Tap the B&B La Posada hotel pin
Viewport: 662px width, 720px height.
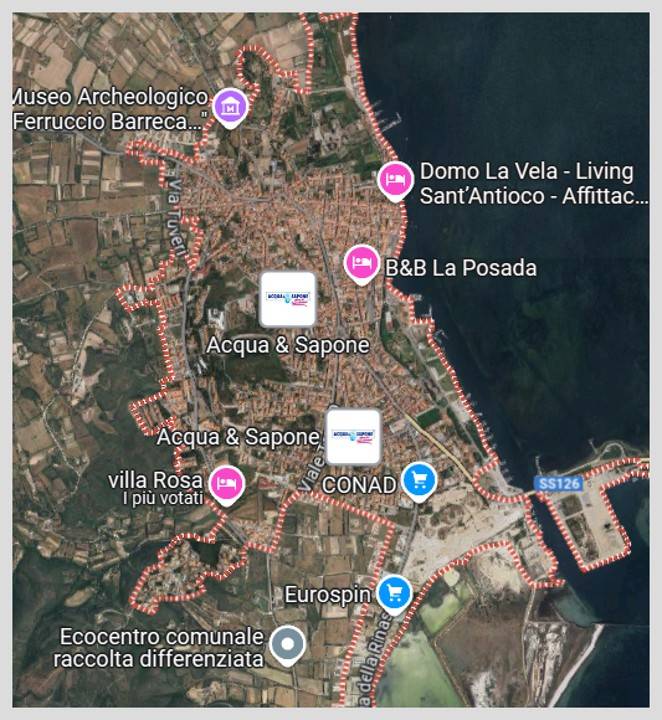(361, 265)
